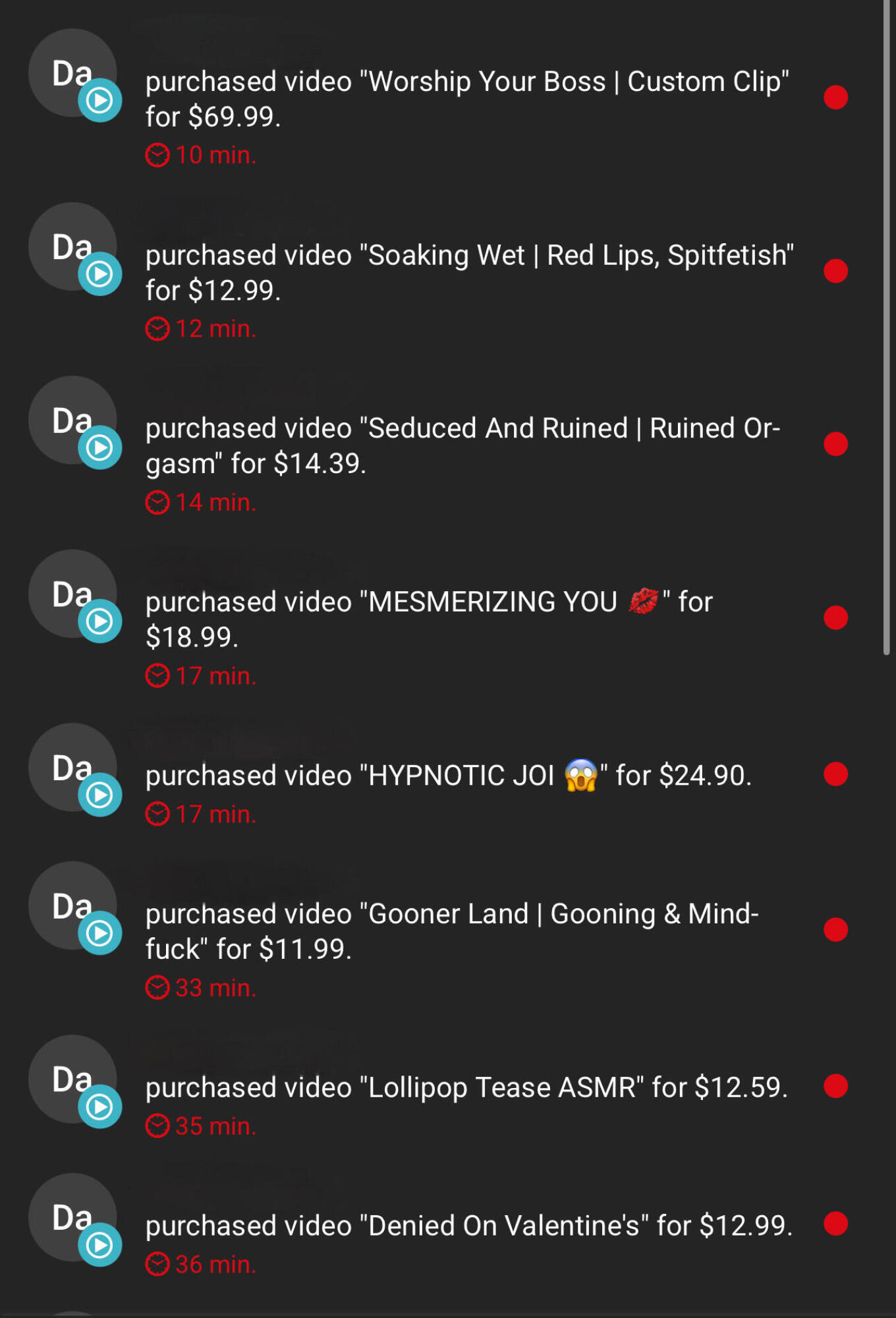View the $11.99 purchase notification from 33 min.
This screenshot has height=1318, width=896.
click(452, 931)
